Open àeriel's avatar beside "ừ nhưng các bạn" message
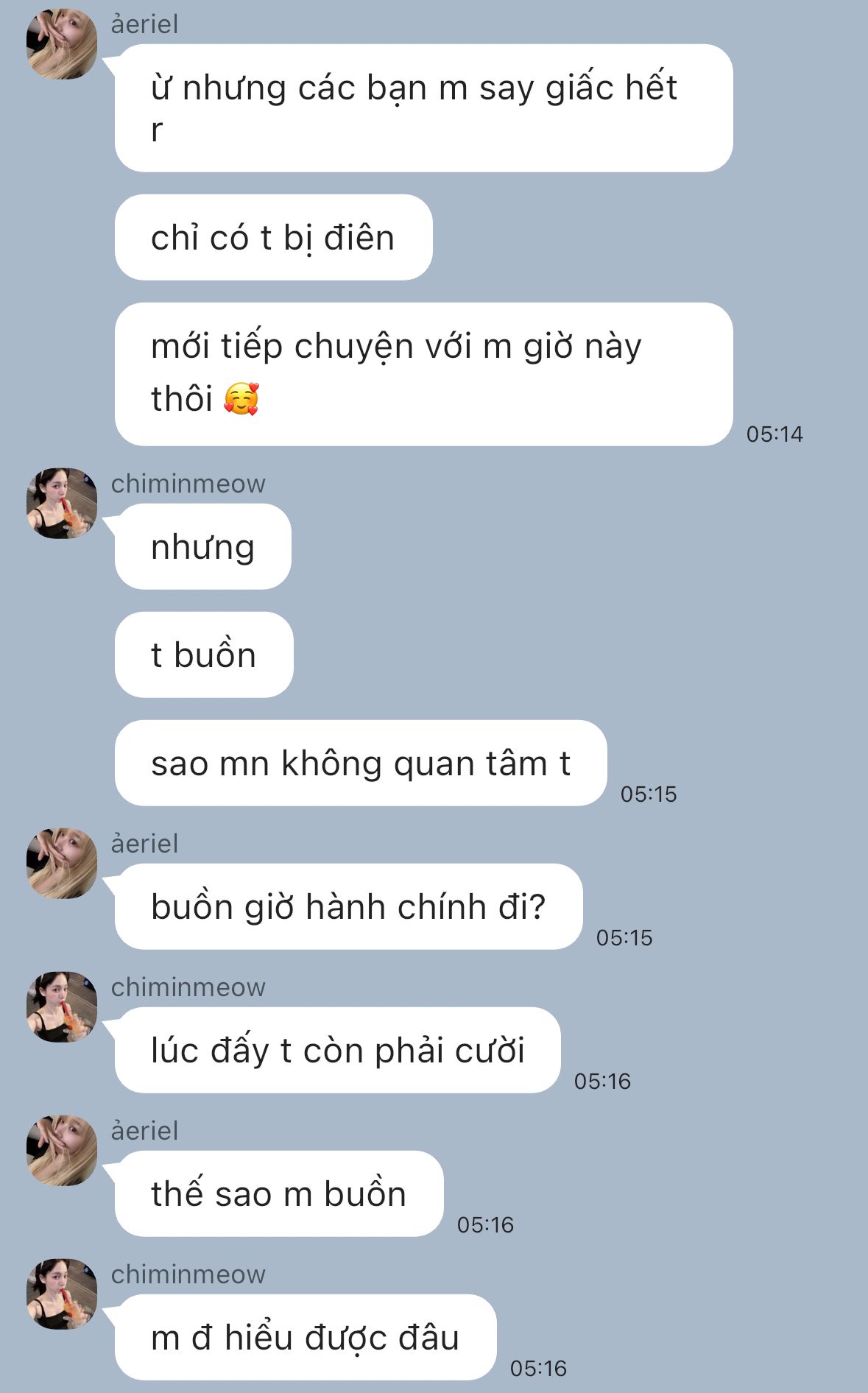This screenshot has width=868, height=1393. (x=62, y=44)
